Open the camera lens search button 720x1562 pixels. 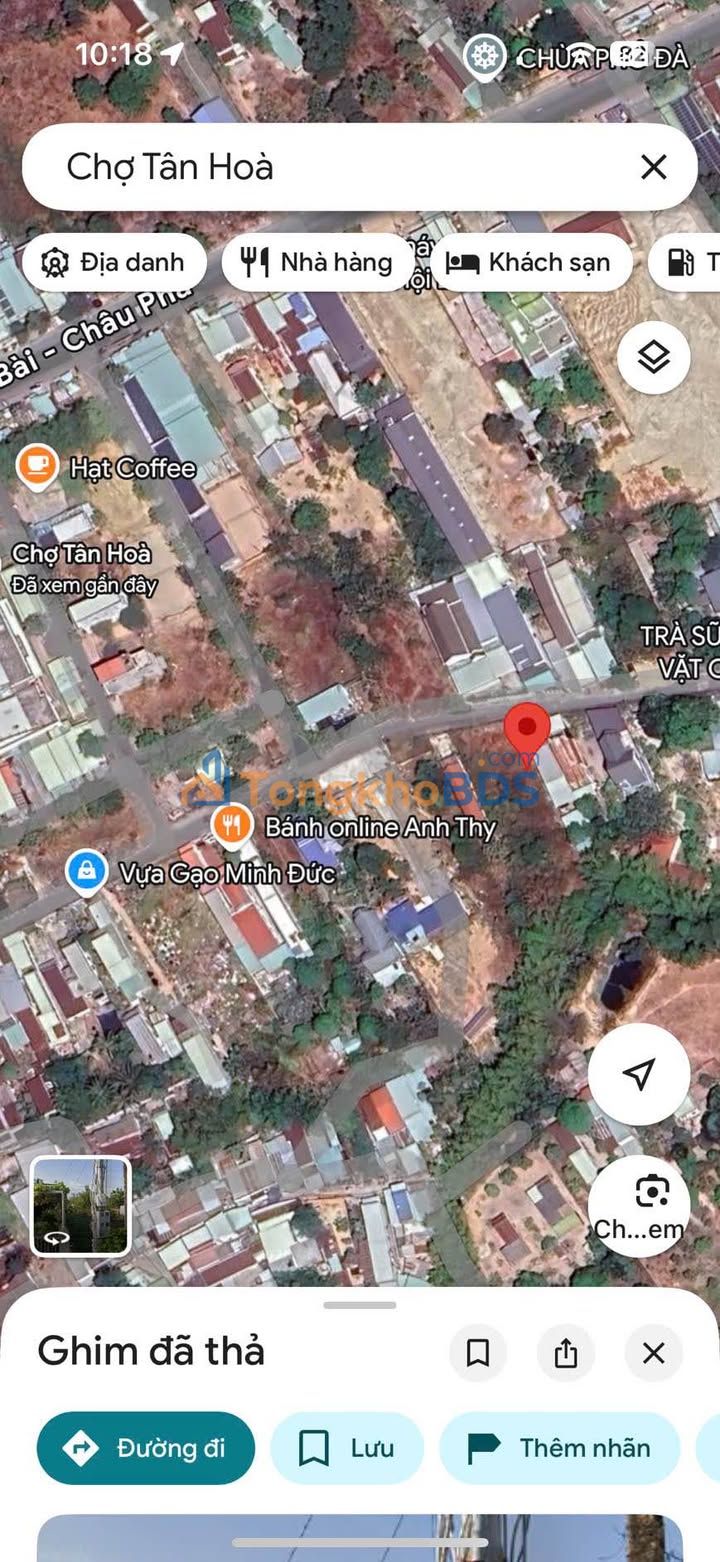point(640,1205)
